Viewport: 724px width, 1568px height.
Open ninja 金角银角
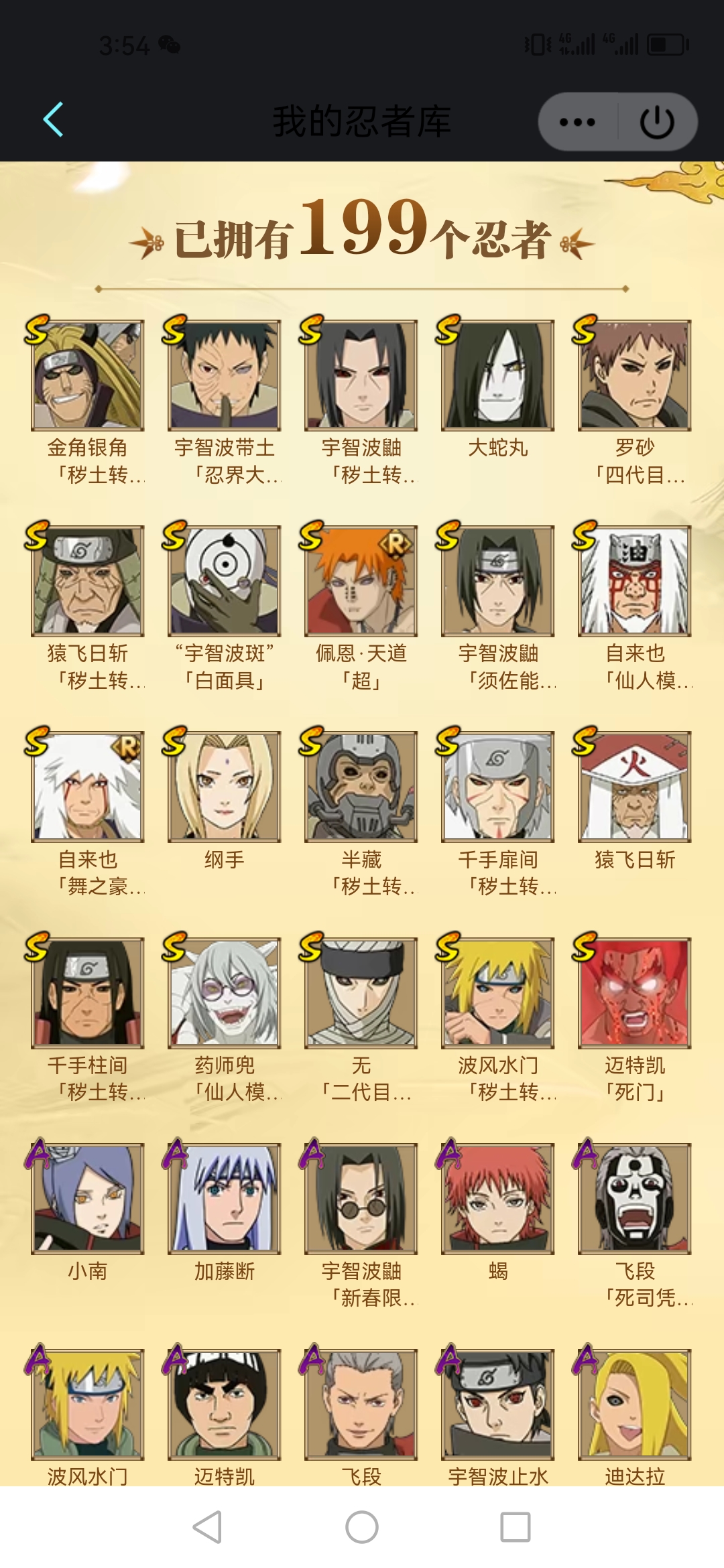[87, 375]
